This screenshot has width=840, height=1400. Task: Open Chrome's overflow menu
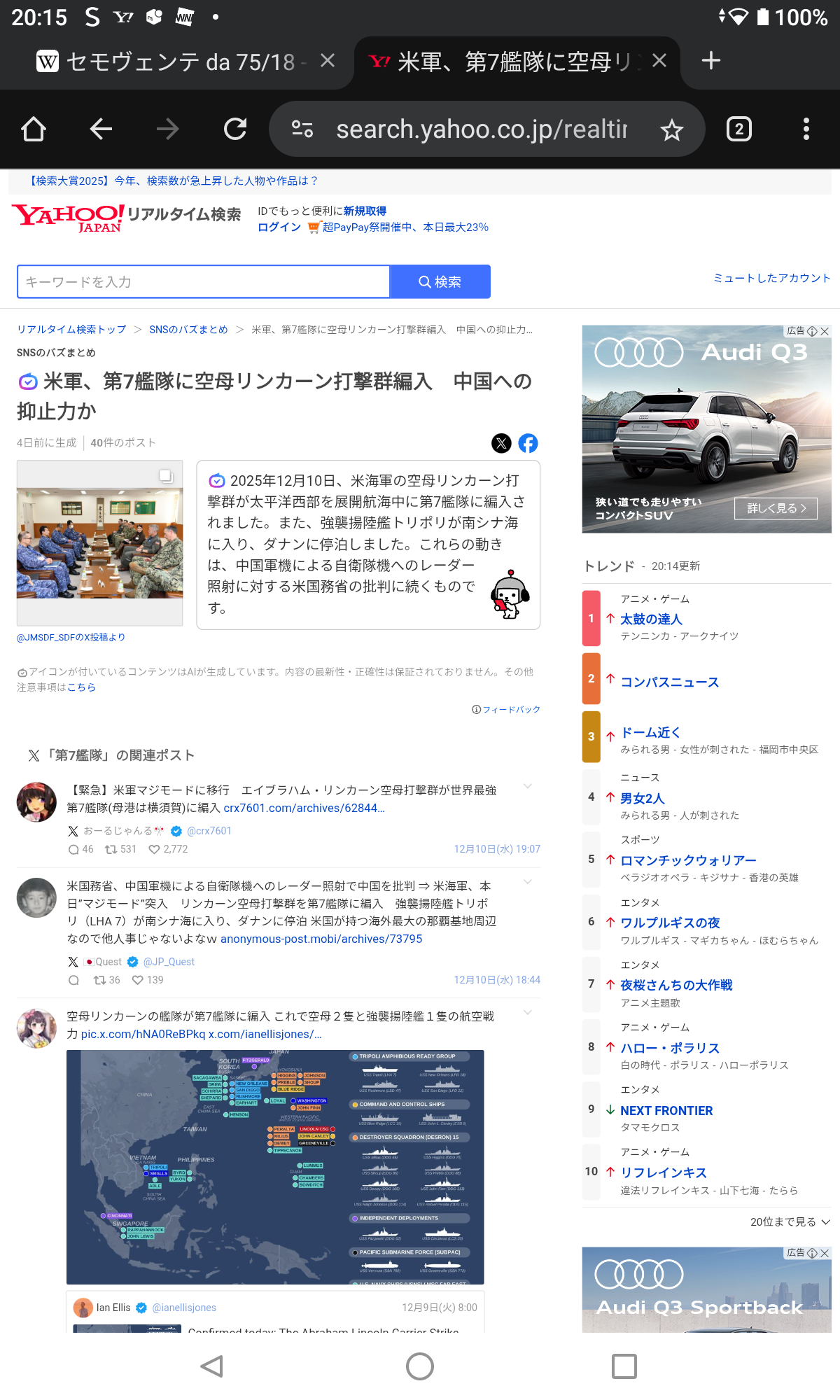tap(806, 129)
